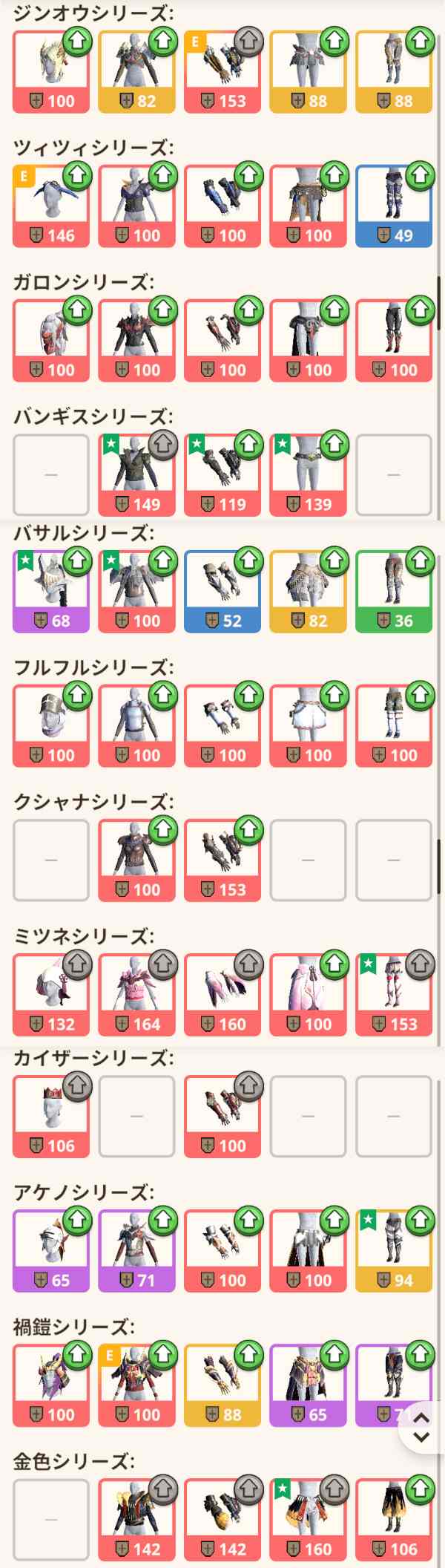Jump to bottom with the floating down chevron

[421, 1437]
